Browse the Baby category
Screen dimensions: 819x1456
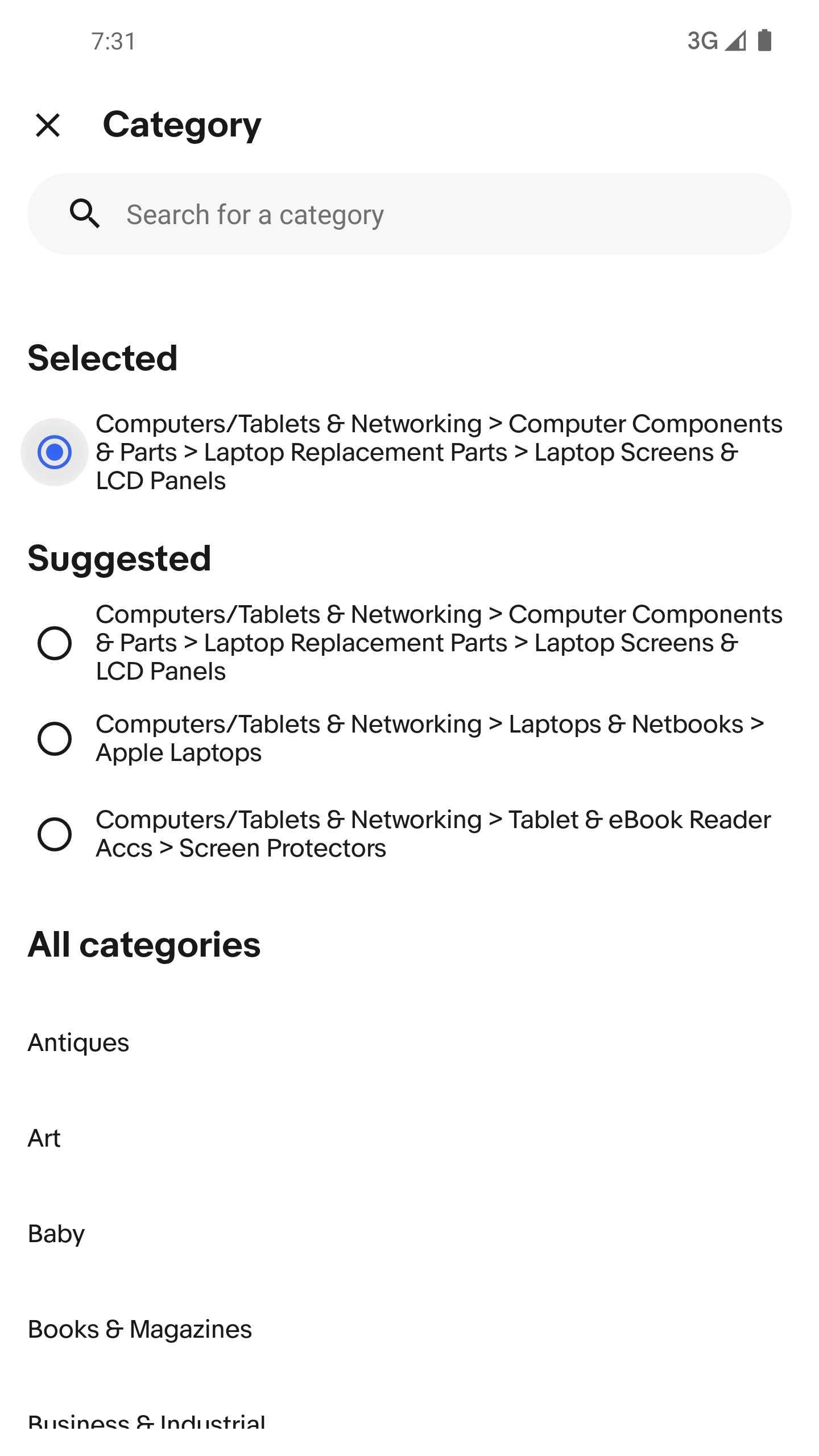click(x=56, y=1234)
